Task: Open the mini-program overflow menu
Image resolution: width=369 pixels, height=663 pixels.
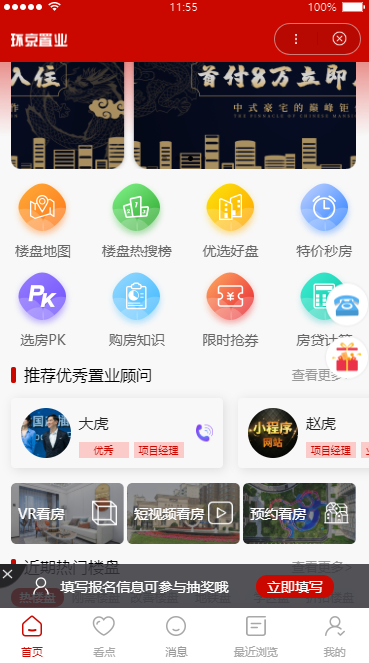Action: pyautogui.click(x=296, y=39)
